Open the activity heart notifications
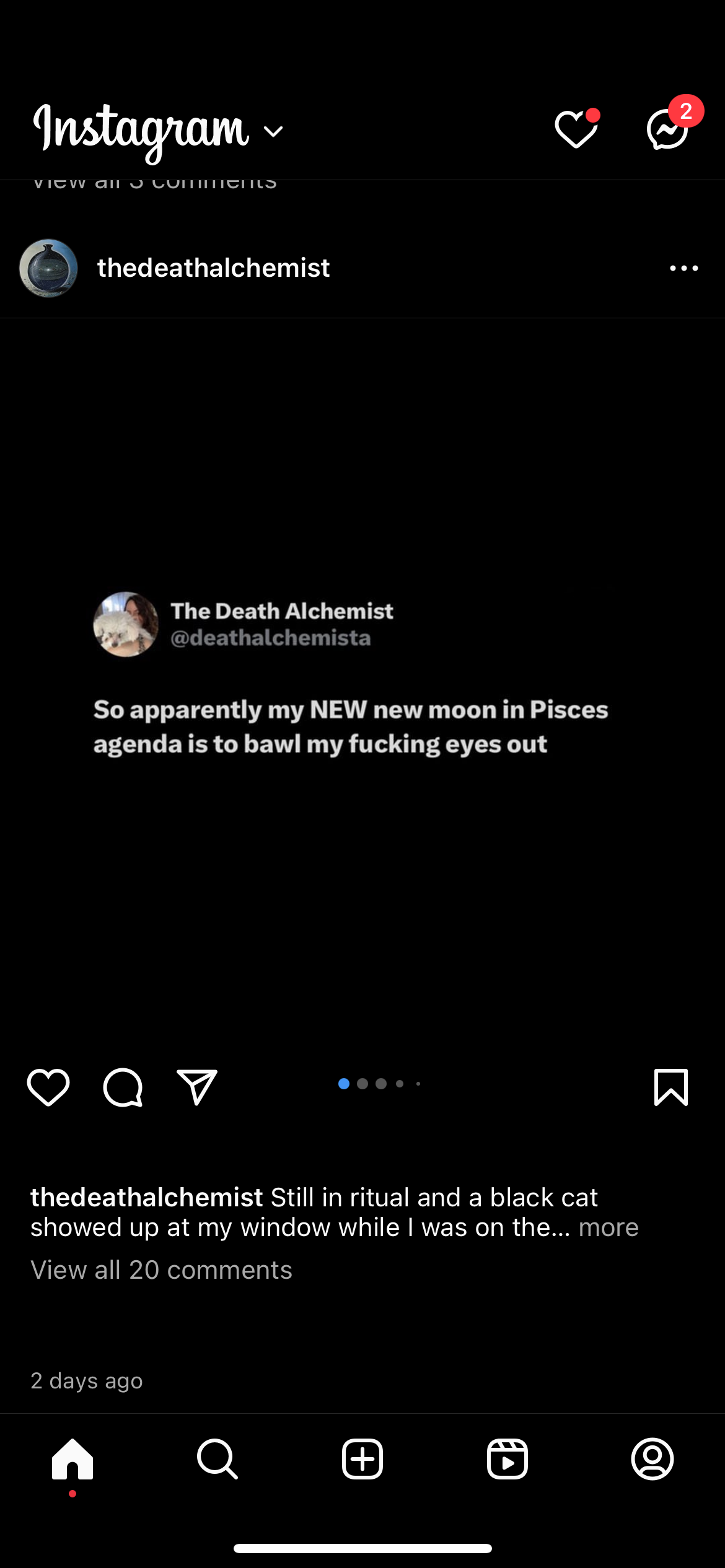 pyautogui.click(x=576, y=129)
